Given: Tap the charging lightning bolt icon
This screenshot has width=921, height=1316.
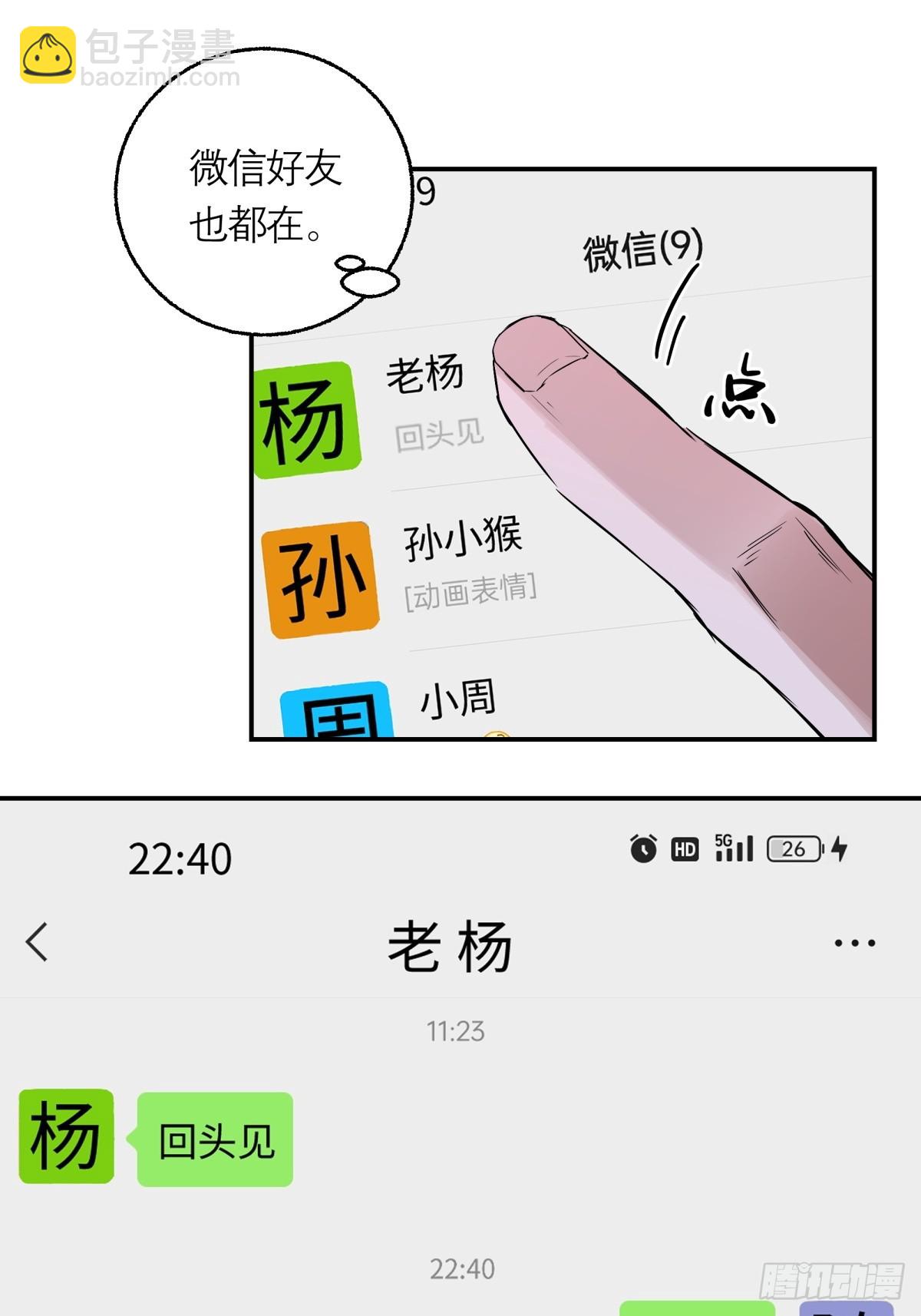Looking at the screenshot, I should coord(839,848).
